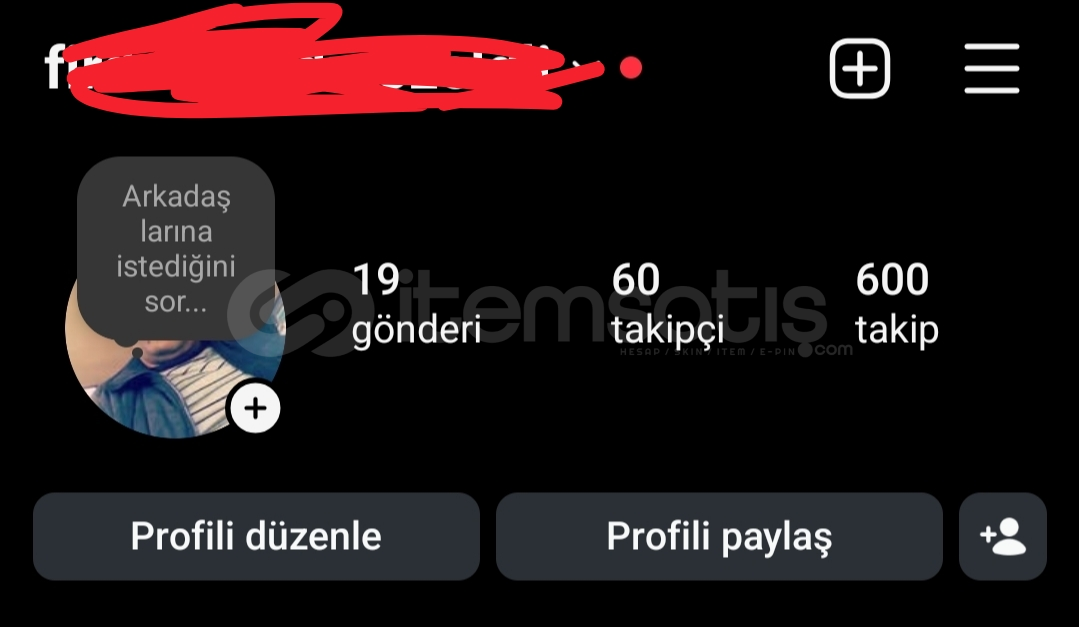Open the 600 takip list
Screen dimensions: 1079x627
click(896, 304)
